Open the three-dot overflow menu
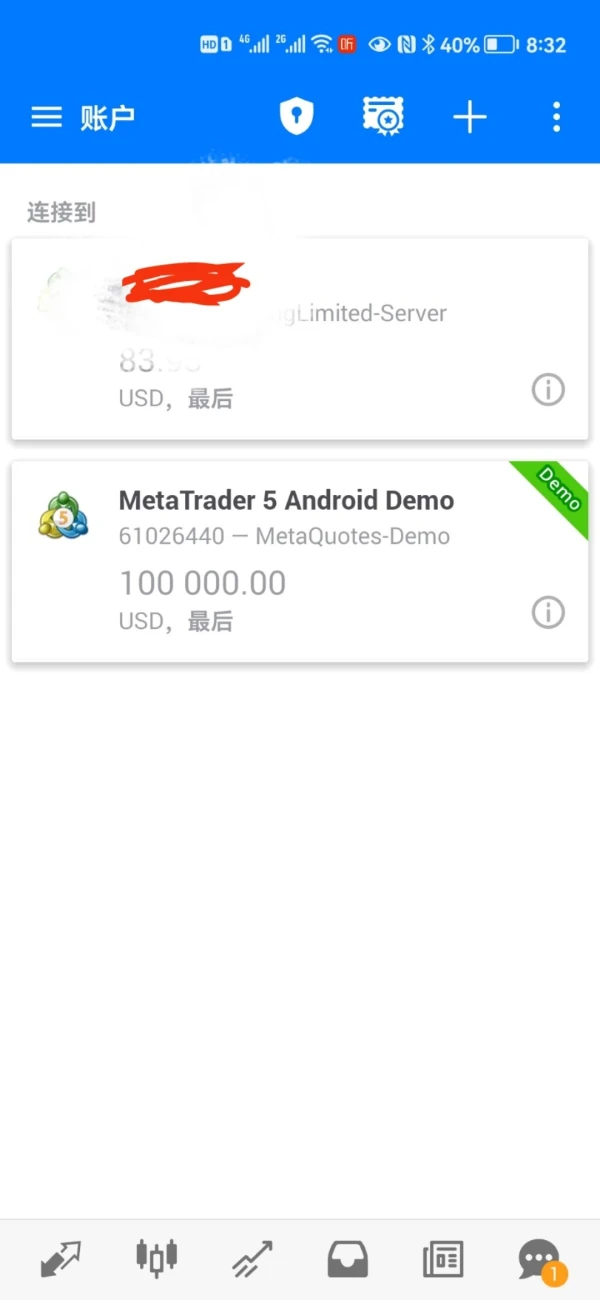The width and height of the screenshot is (600, 1300). (x=556, y=118)
